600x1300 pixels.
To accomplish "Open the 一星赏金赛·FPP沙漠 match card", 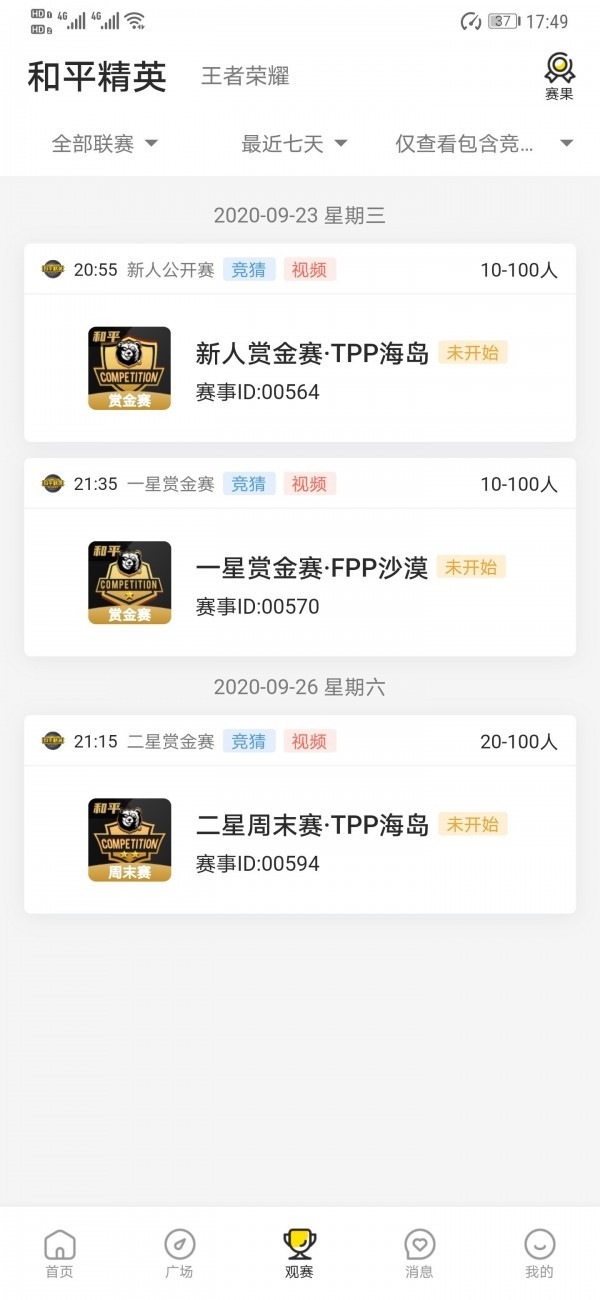I will click(300, 582).
